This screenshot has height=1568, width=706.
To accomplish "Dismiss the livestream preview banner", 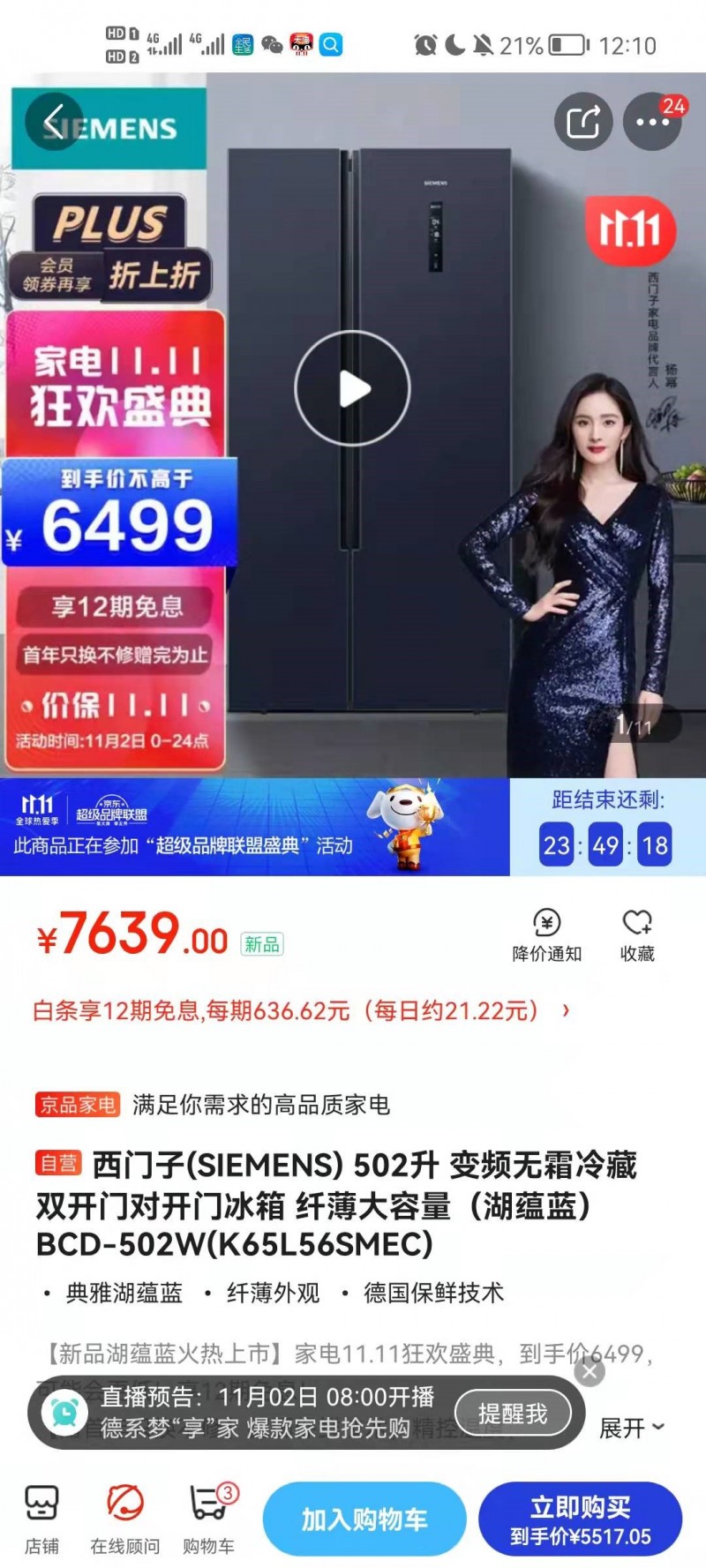I will tap(590, 1371).
